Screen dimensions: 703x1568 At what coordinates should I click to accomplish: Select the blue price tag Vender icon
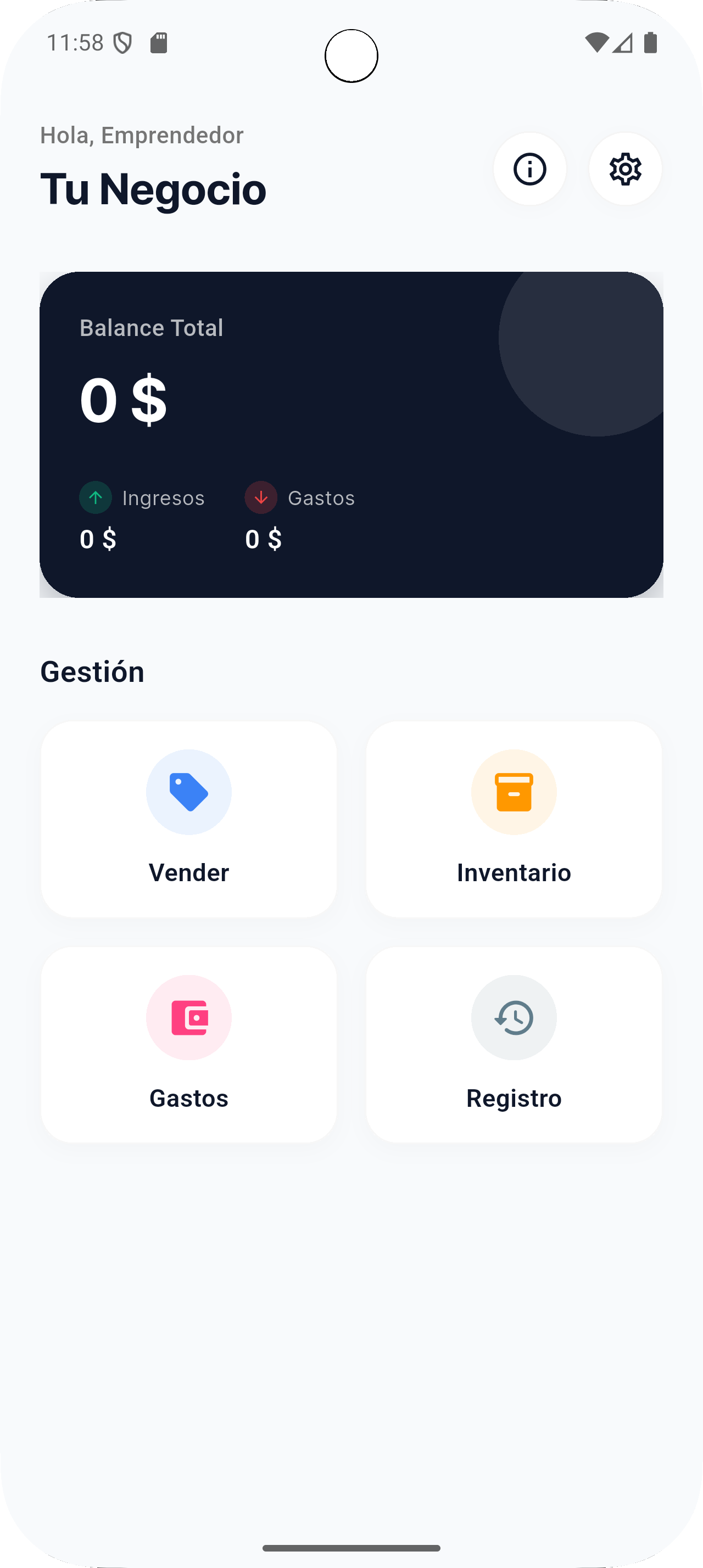coord(189,791)
